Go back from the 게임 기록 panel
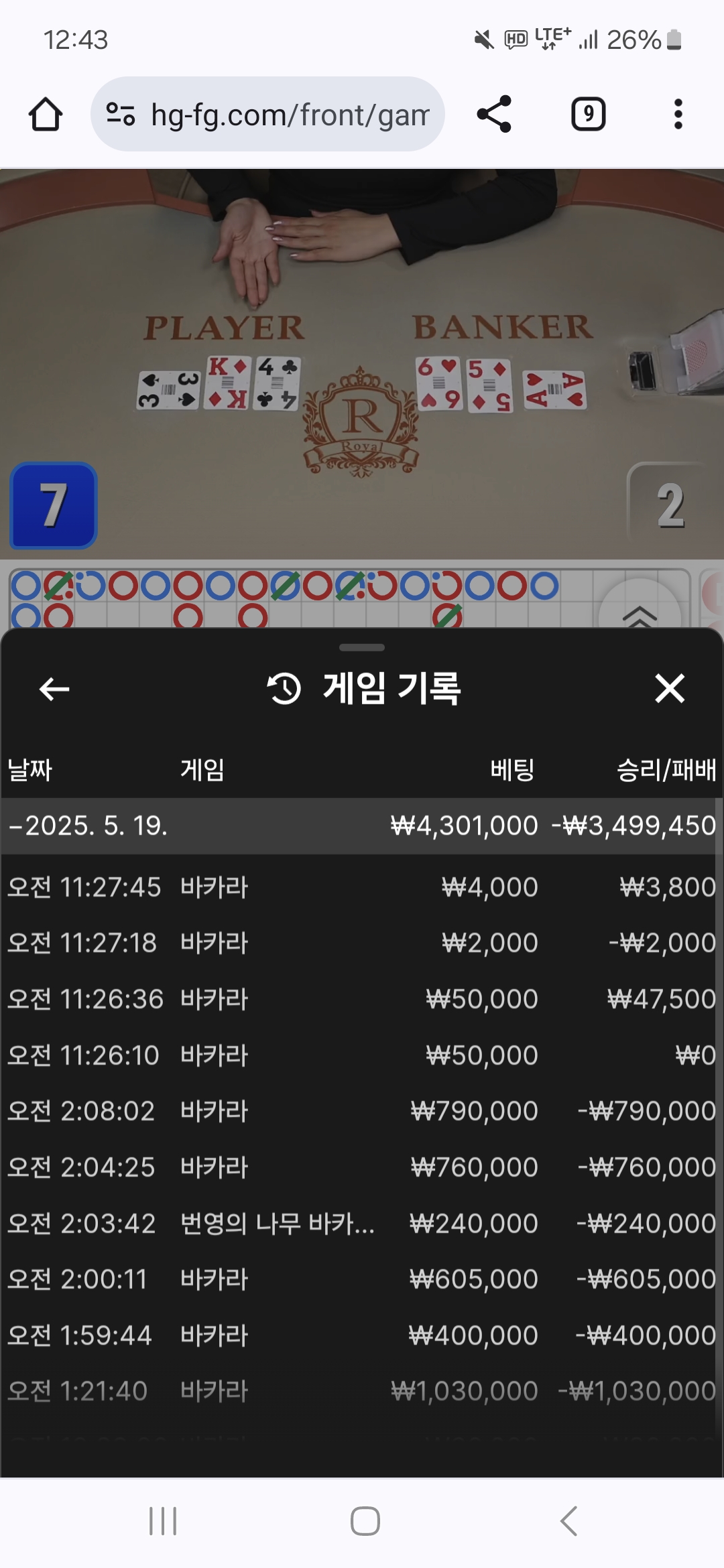 [x=54, y=688]
